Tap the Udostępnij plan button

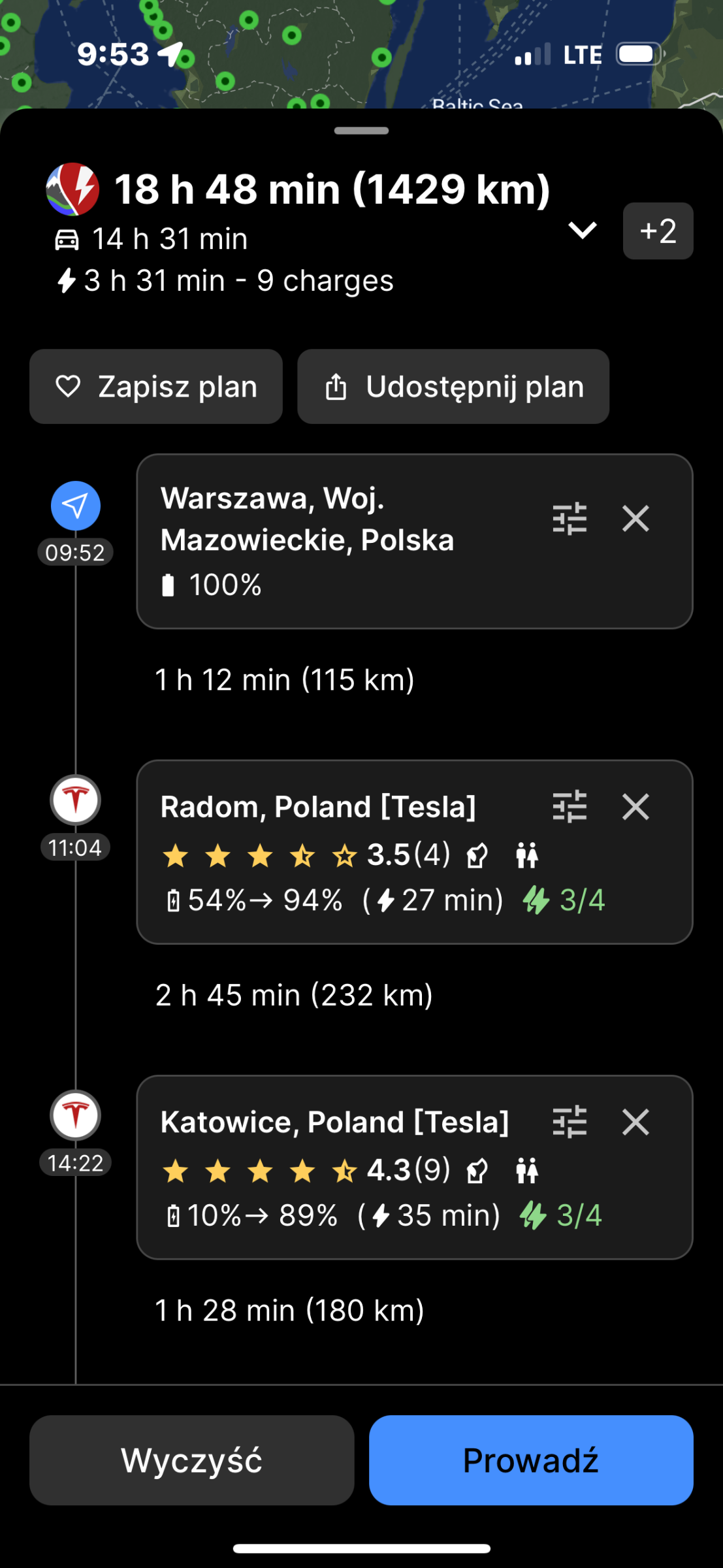pos(453,386)
